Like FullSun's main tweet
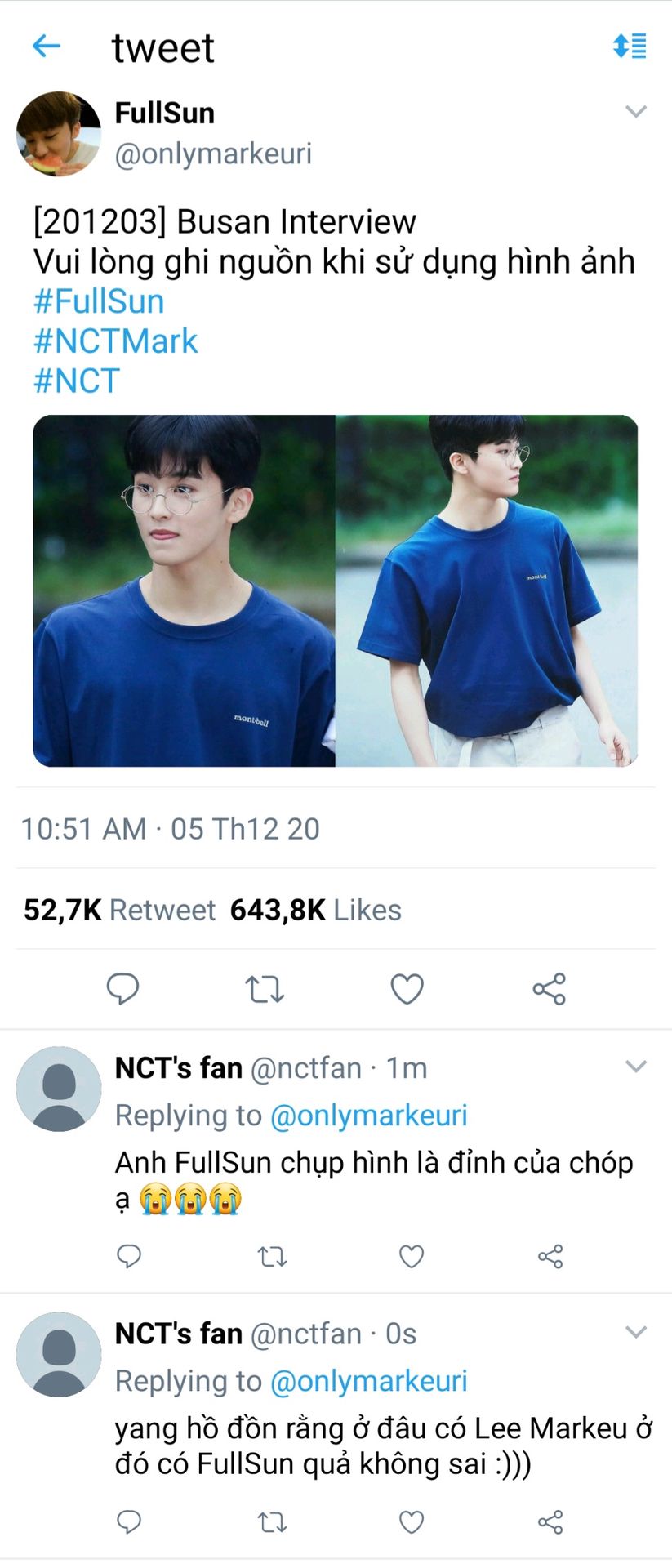The height and width of the screenshot is (1568, 672). pos(407,989)
